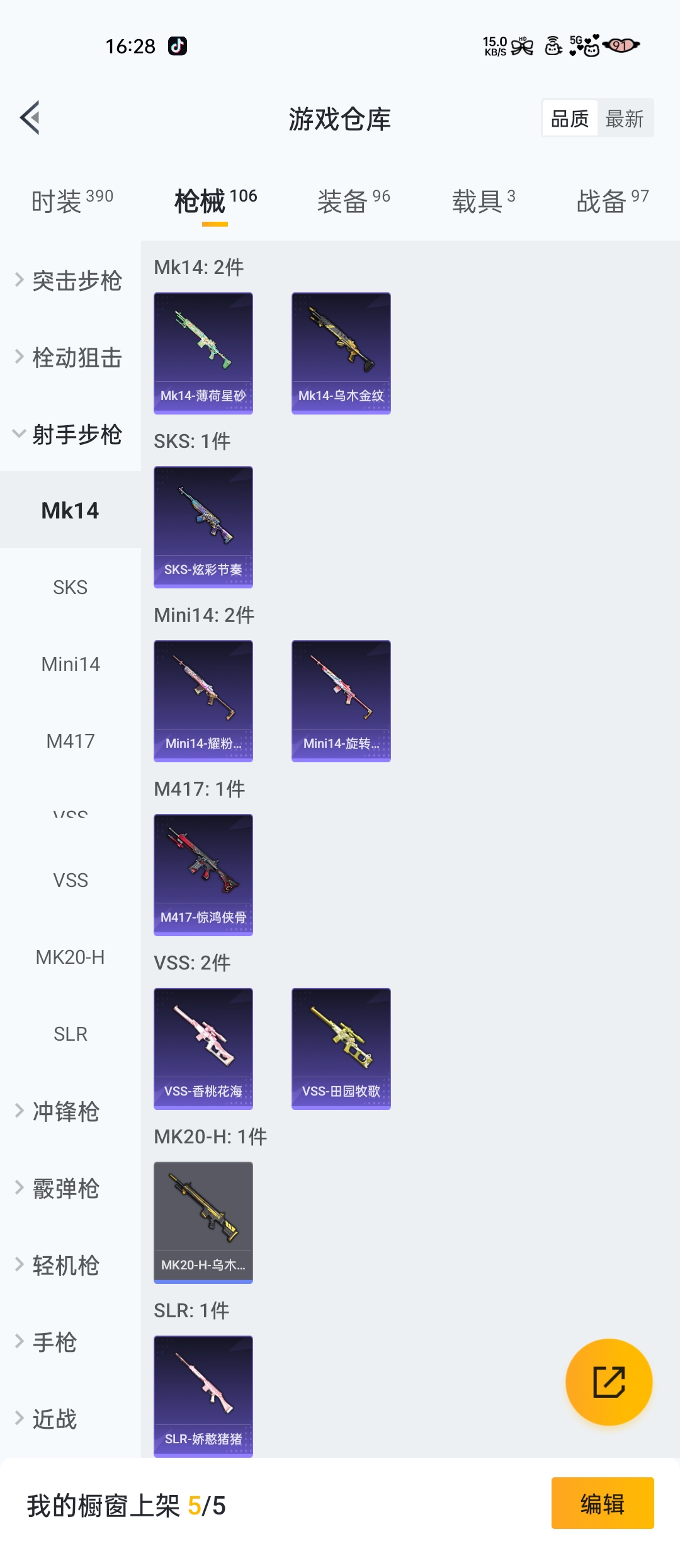Image resolution: width=680 pixels, height=1568 pixels.
Task: Switch to the 载具 tab
Action: pos(483,202)
